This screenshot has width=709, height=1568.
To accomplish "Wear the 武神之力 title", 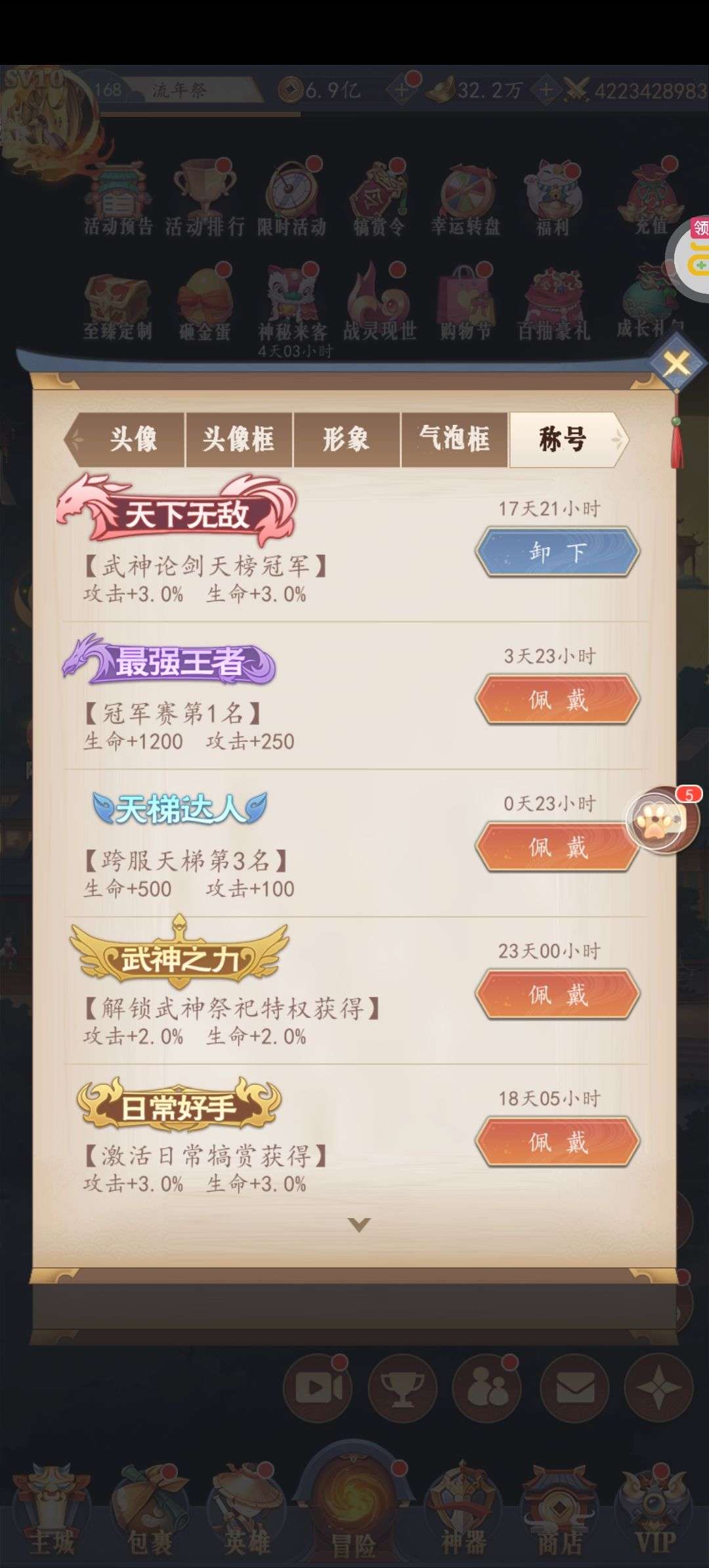I will click(557, 995).
